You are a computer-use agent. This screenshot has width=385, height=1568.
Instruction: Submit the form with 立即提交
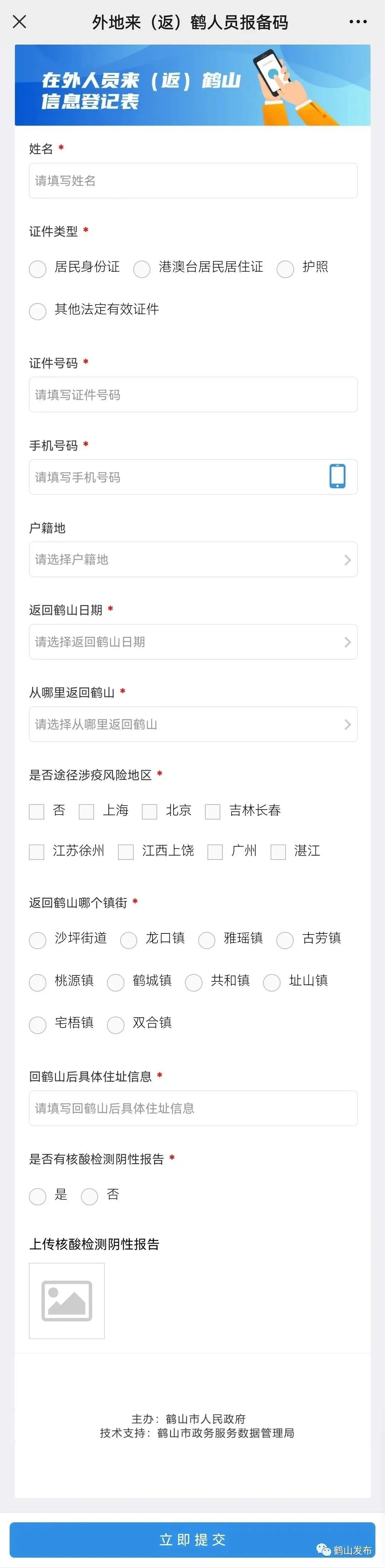click(x=192, y=1539)
